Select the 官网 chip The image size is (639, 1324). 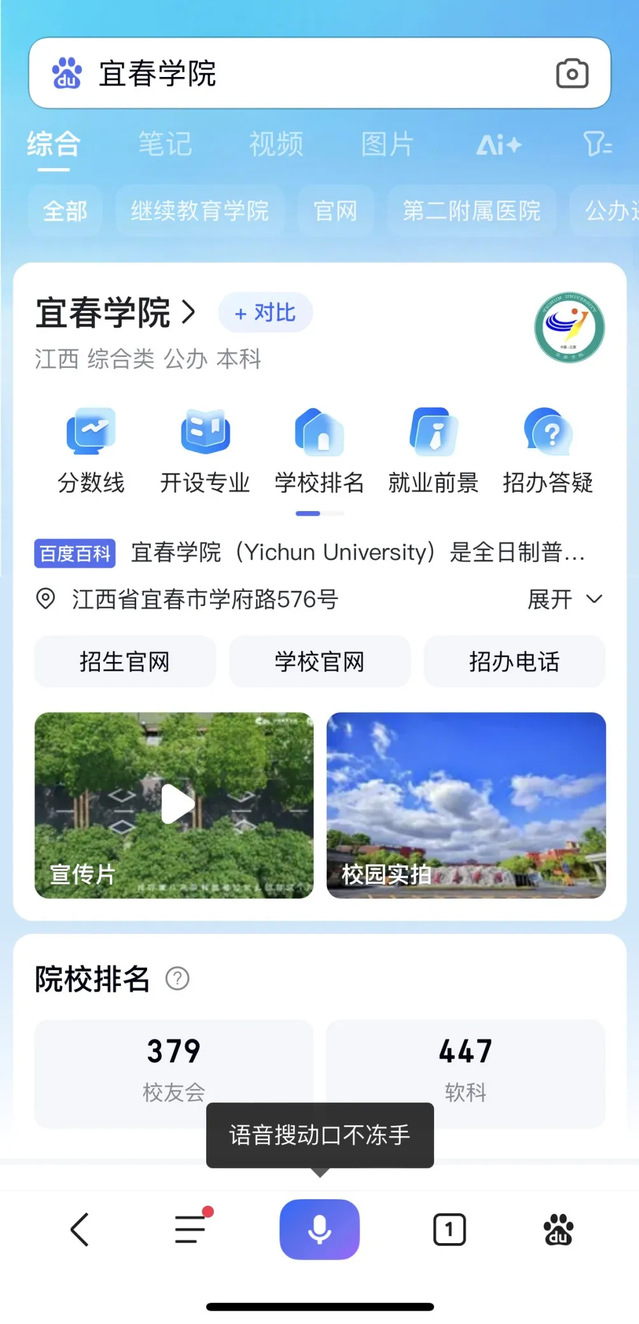point(335,211)
